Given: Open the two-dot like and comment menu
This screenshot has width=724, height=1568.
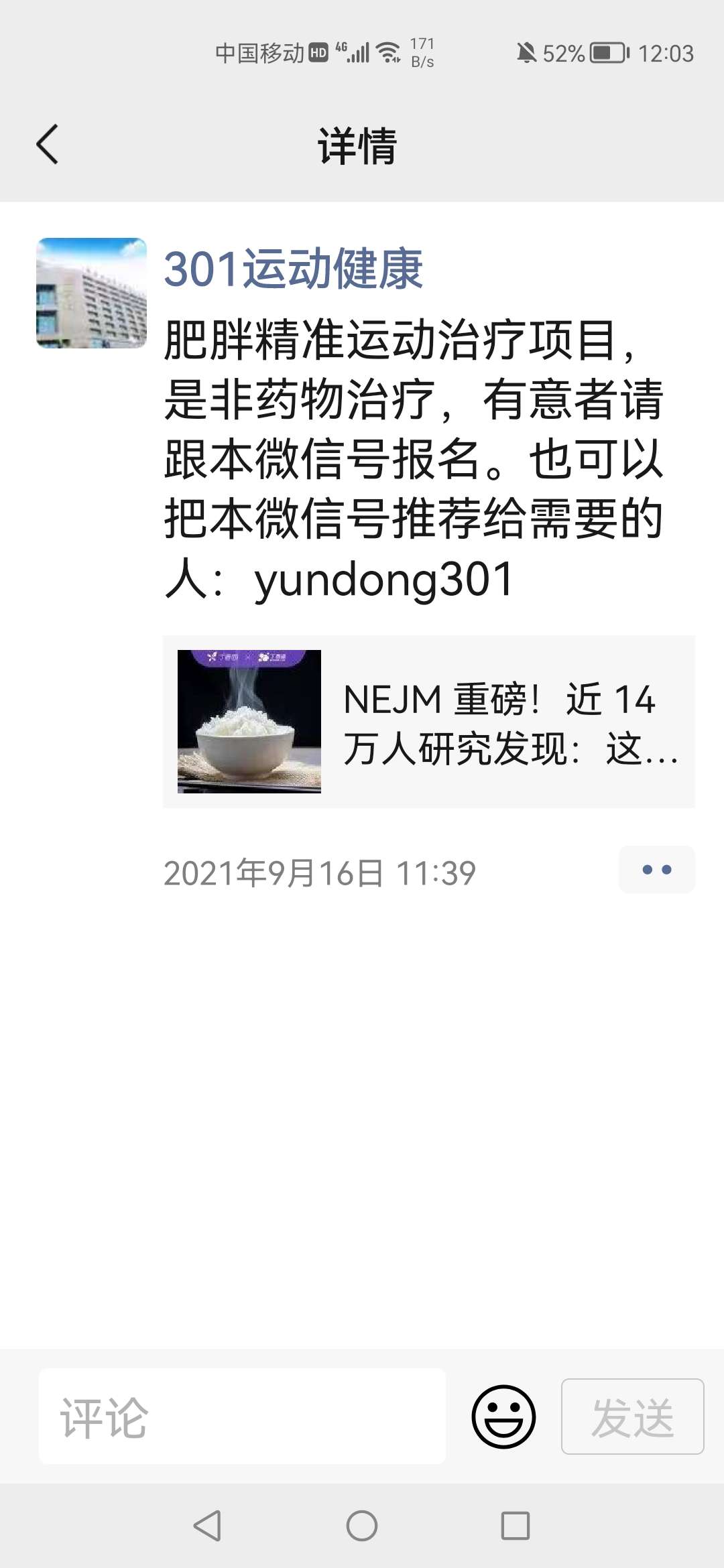Looking at the screenshot, I should tap(656, 870).
